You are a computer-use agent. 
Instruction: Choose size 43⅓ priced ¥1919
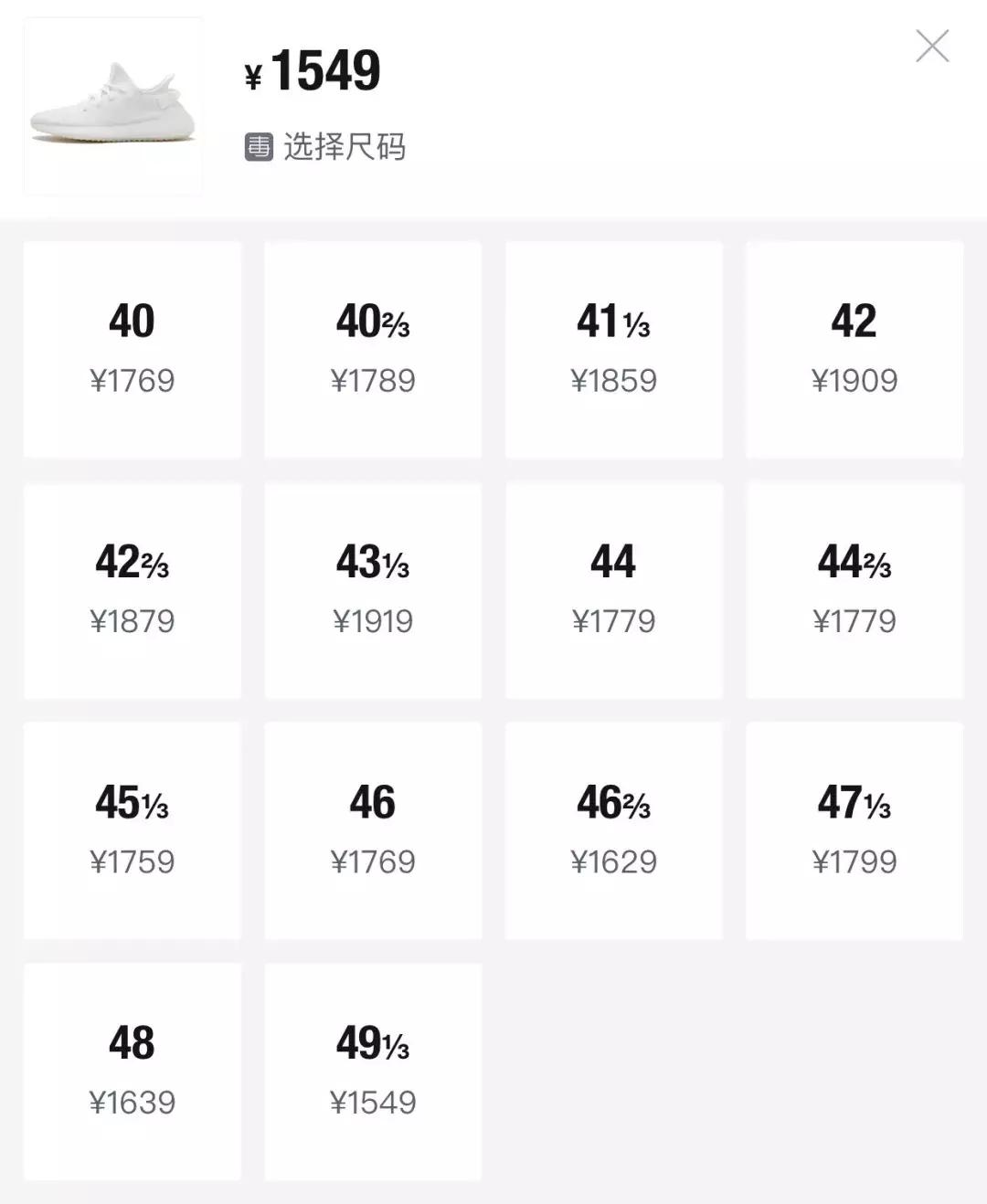(373, 591)
